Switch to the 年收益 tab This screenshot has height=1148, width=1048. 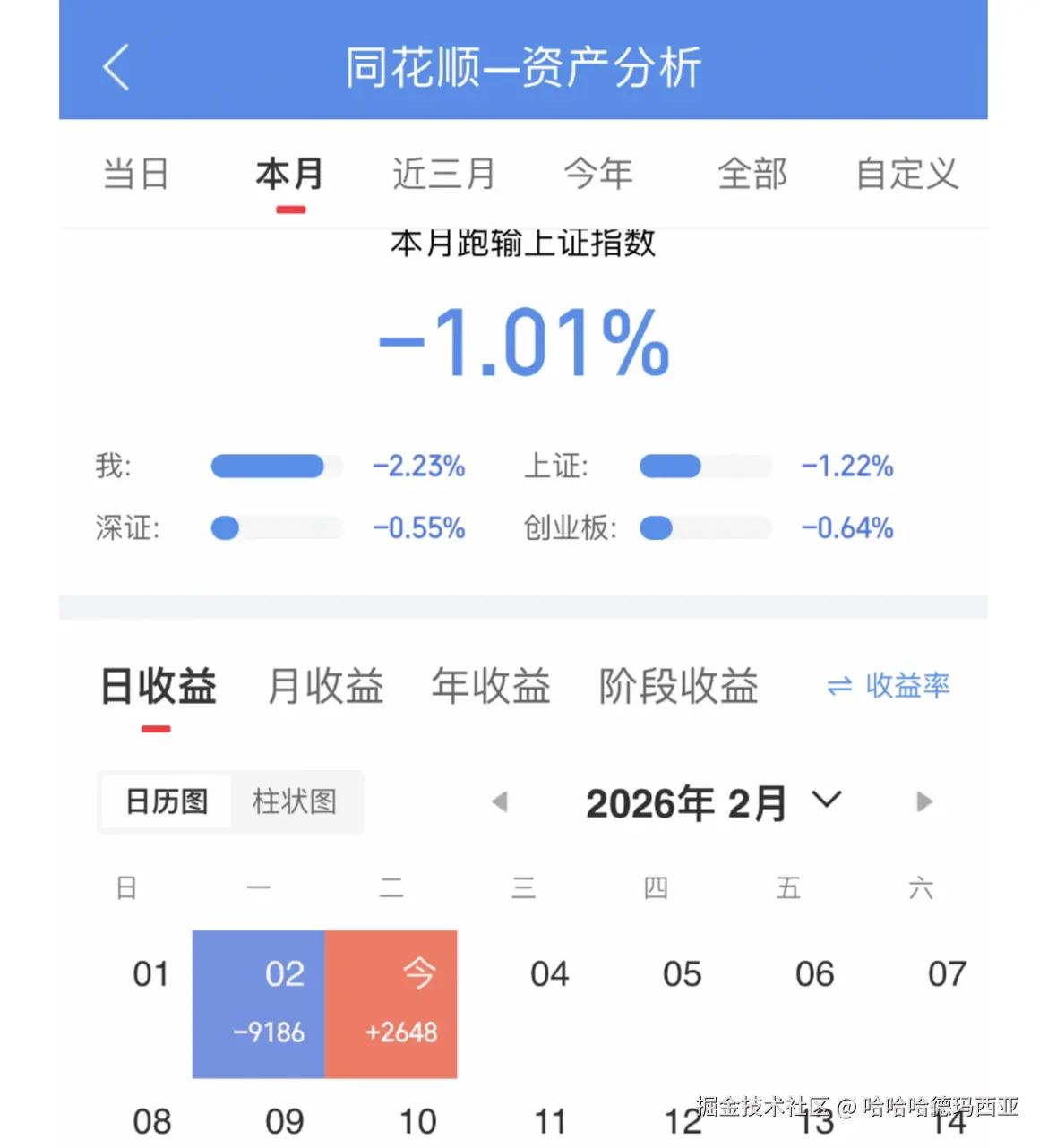(491, 686)
